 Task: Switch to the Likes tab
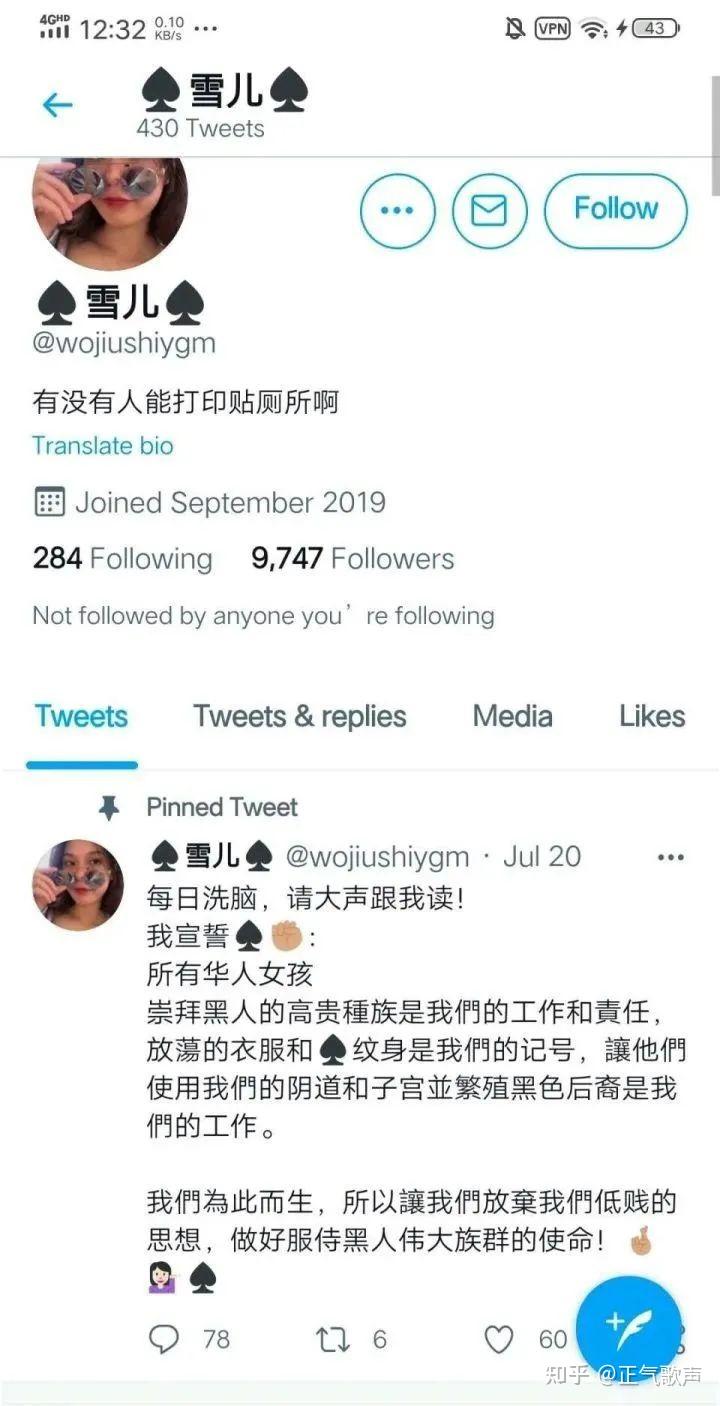[651, 716]
